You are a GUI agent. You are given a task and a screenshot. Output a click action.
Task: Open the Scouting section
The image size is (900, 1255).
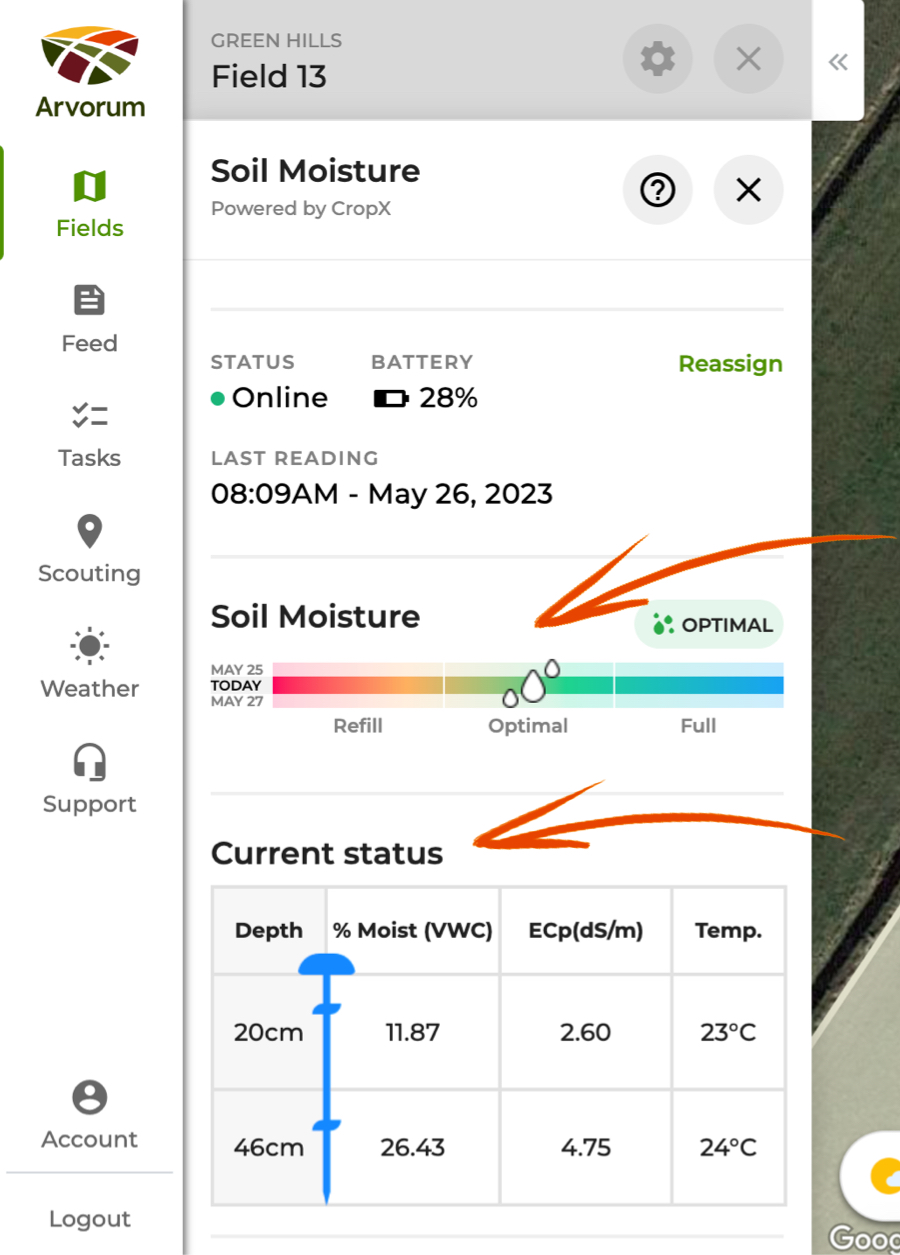(90, 549)
